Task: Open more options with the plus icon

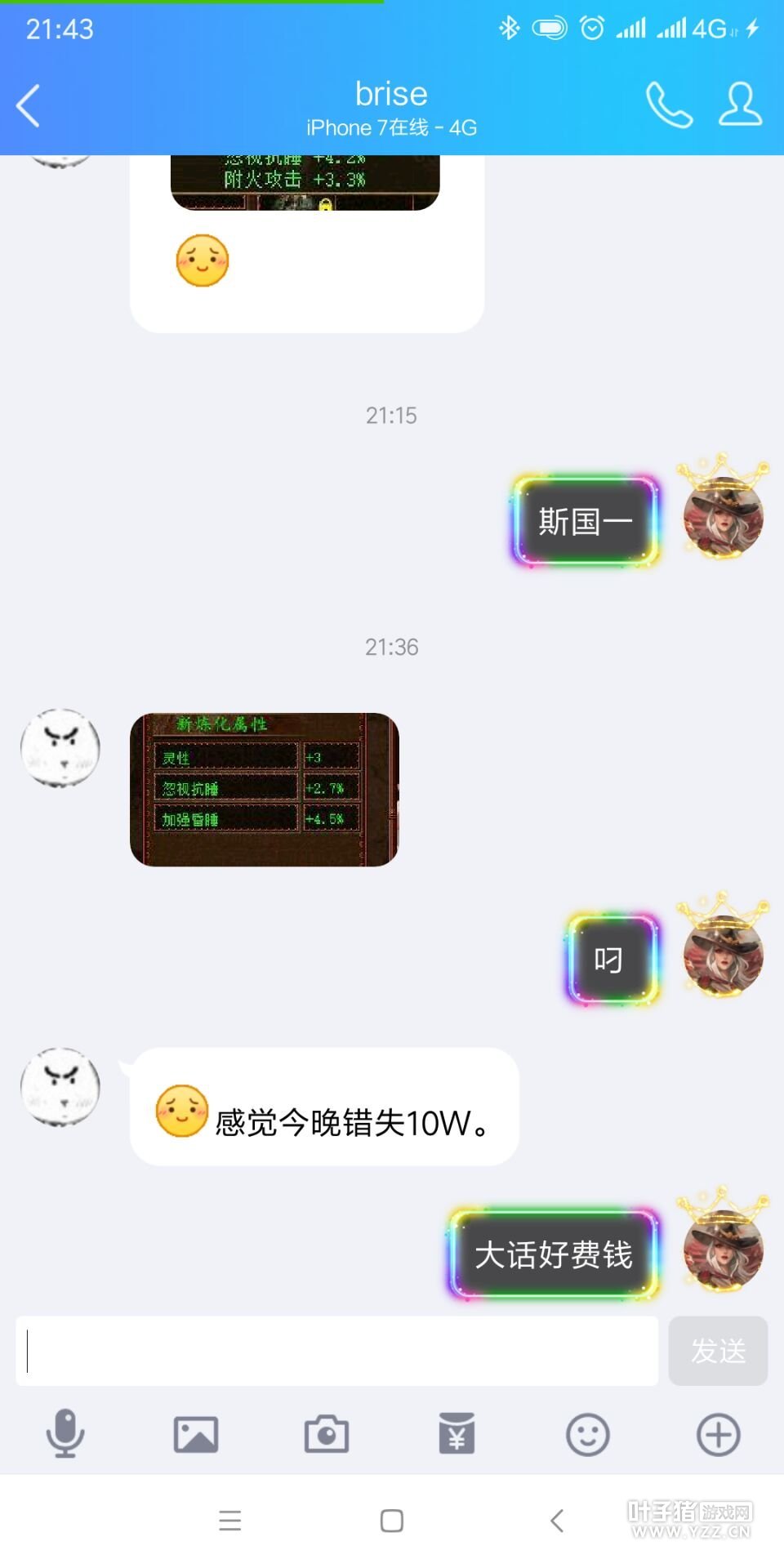Action: pos(718,1434)
